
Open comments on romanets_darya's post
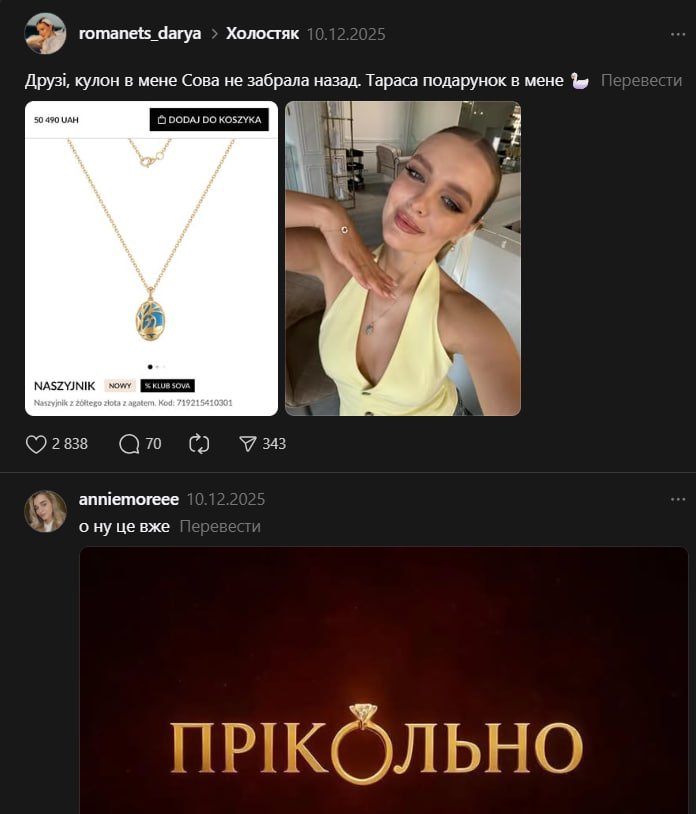click(x=129, y=444)
